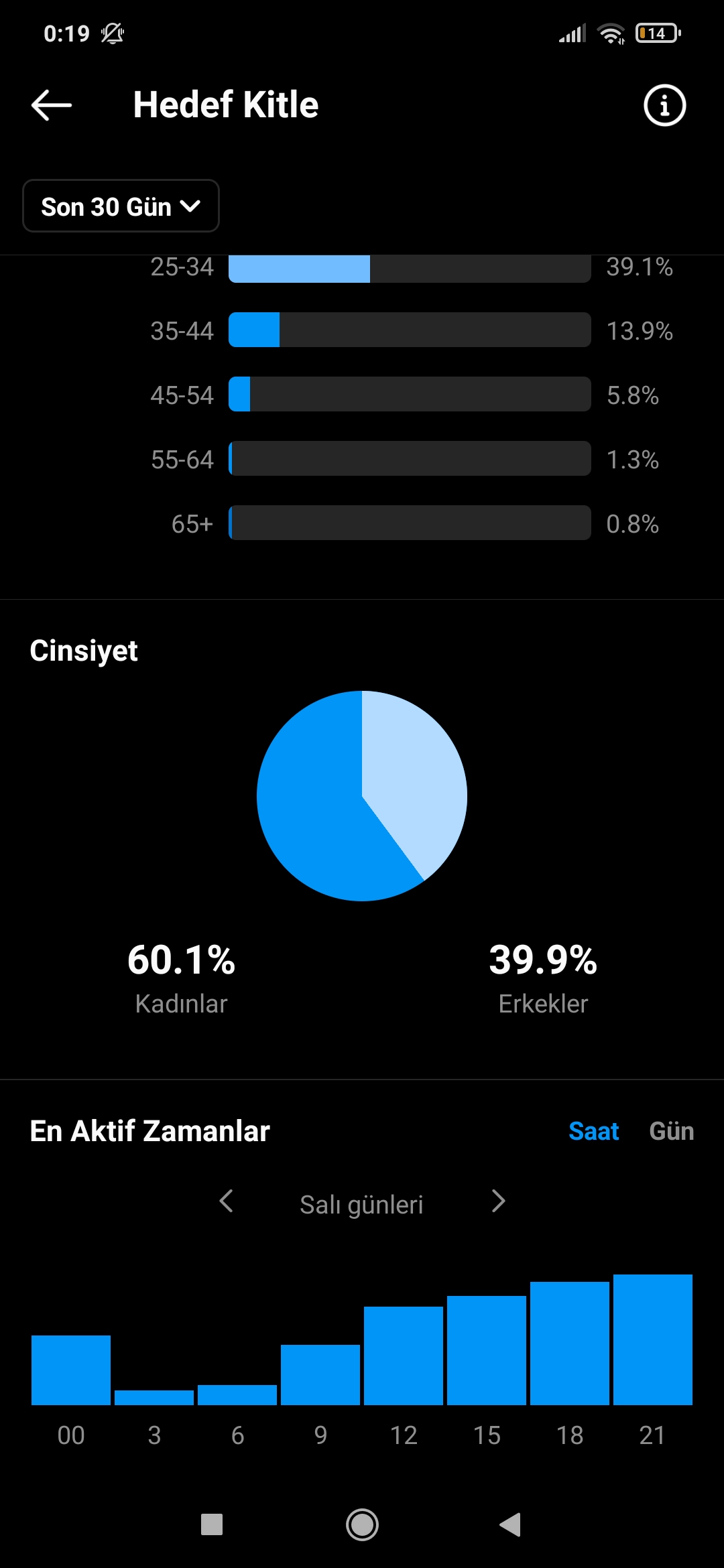Go to the day before Salı günleri

[227, 1201]
